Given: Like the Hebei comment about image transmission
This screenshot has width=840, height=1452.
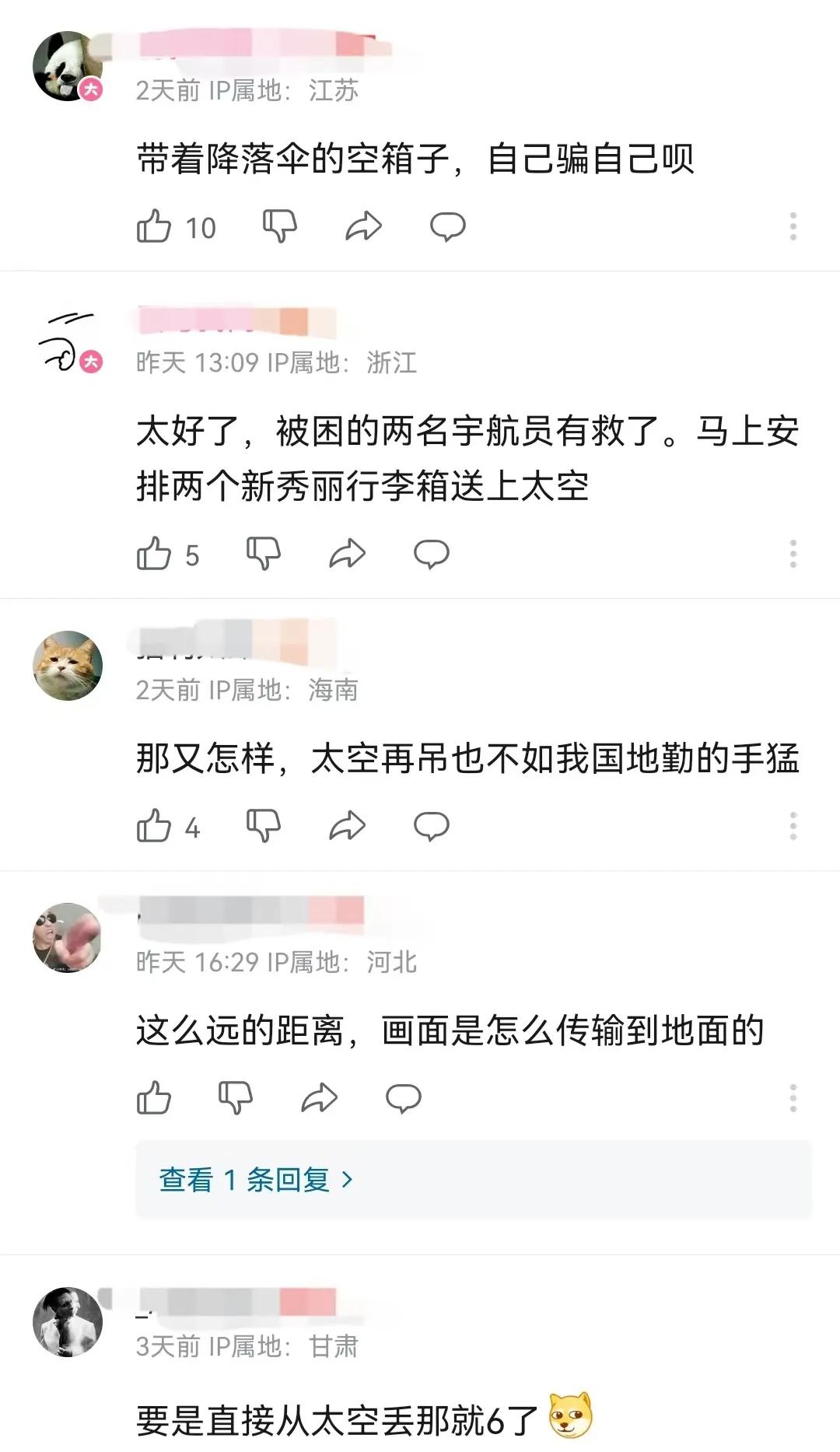Looking at the screenshot, I should 154,1098.
